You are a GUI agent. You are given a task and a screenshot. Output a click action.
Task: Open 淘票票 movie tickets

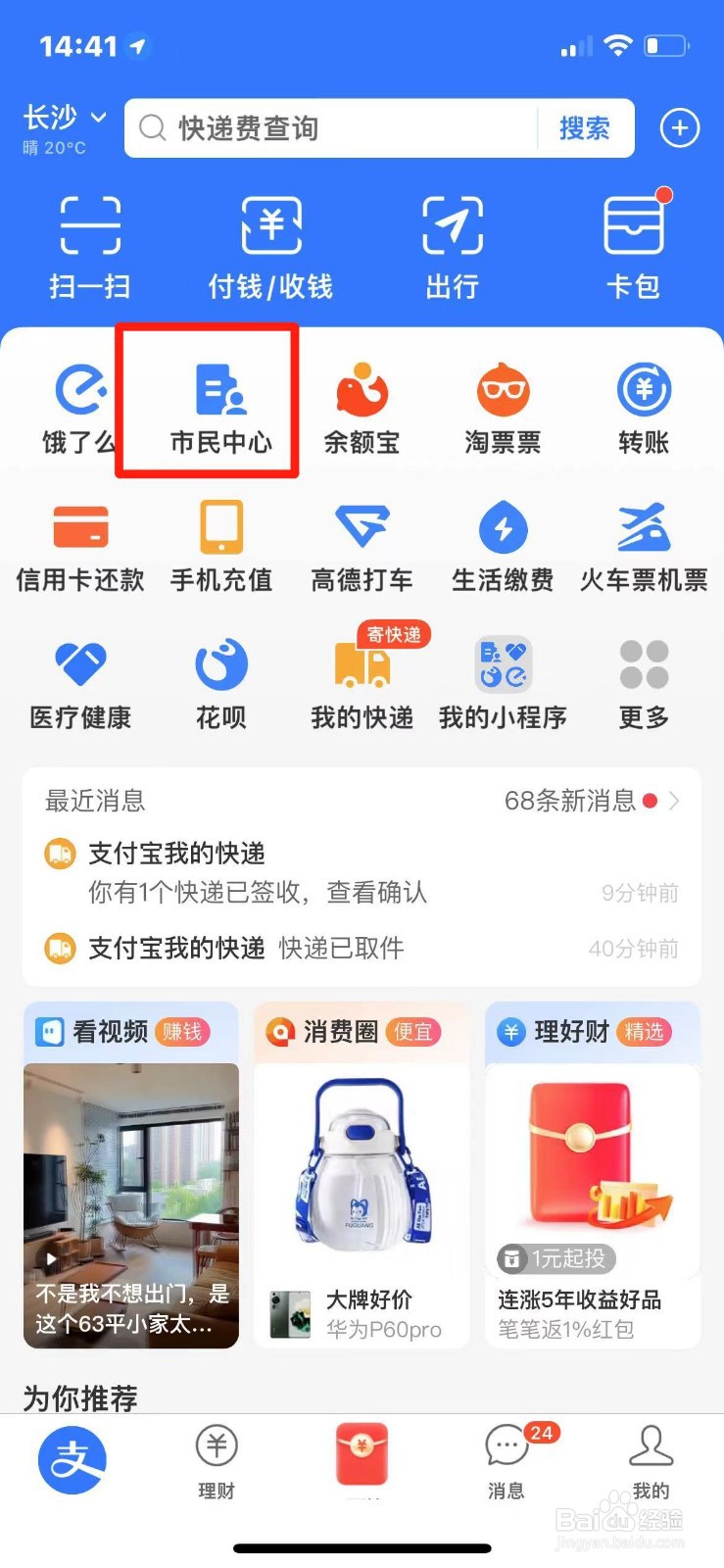point(502,402)
